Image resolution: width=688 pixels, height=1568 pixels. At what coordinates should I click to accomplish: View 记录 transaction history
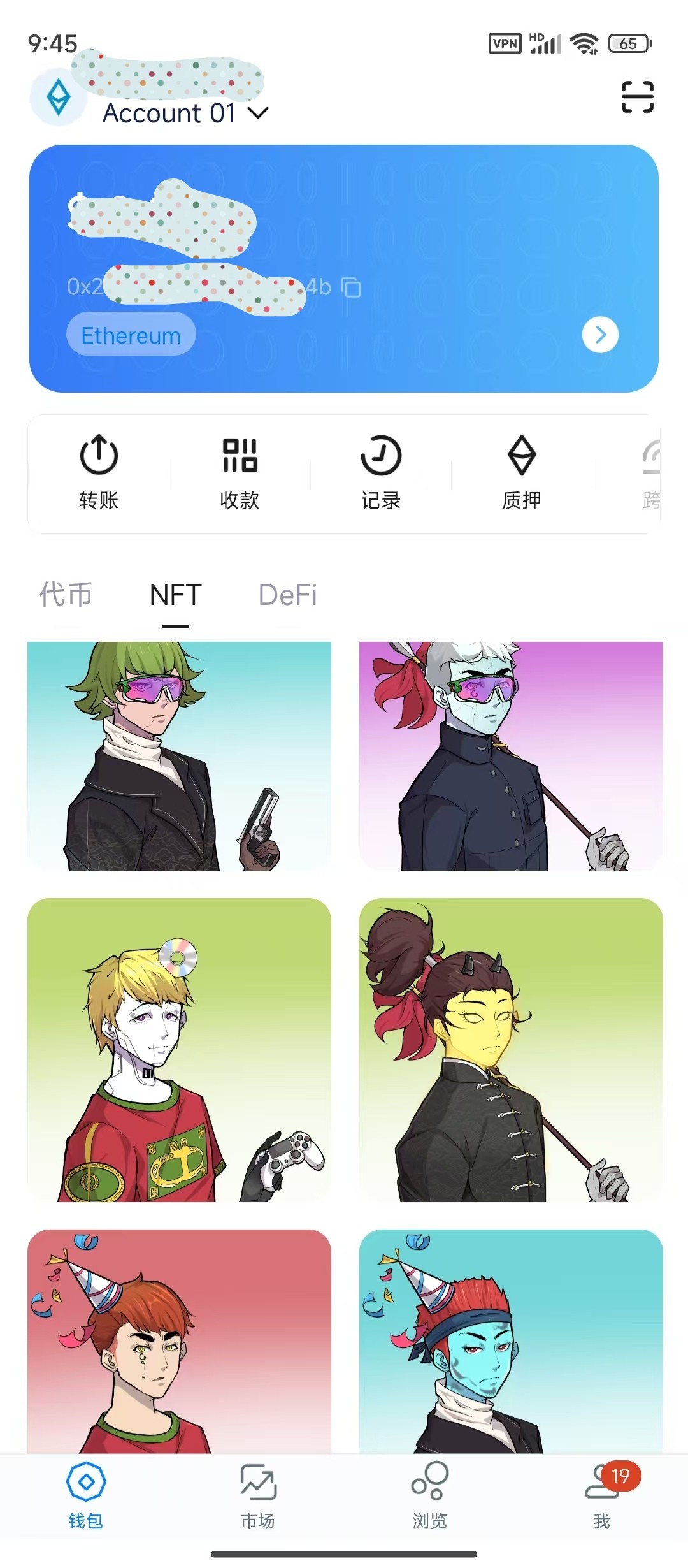381,473
